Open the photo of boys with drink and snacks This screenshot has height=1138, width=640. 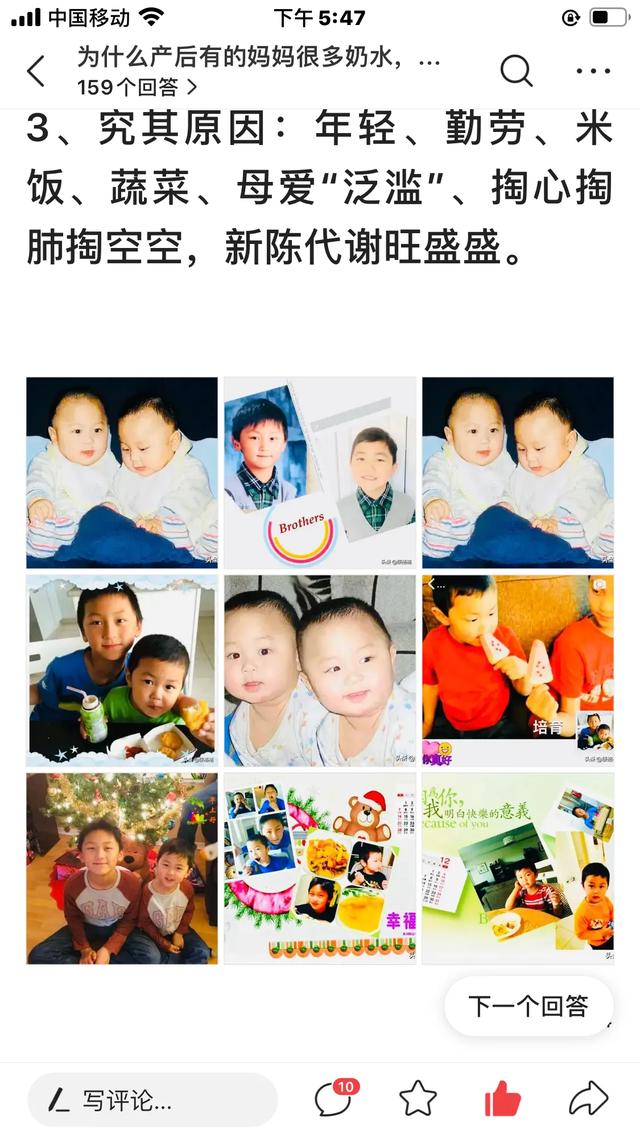click(122, 670)
